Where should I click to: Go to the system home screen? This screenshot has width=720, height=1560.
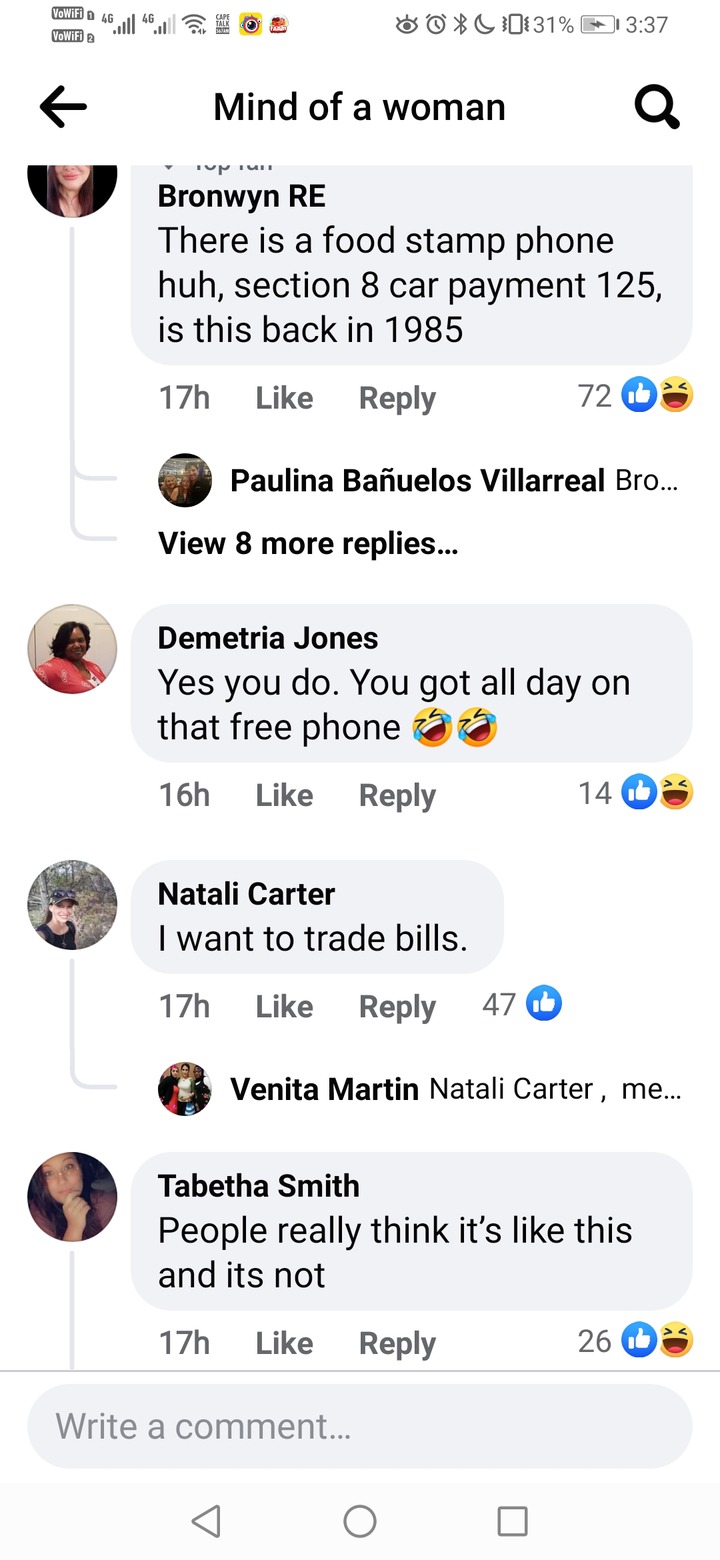[x=360, y=1521]
